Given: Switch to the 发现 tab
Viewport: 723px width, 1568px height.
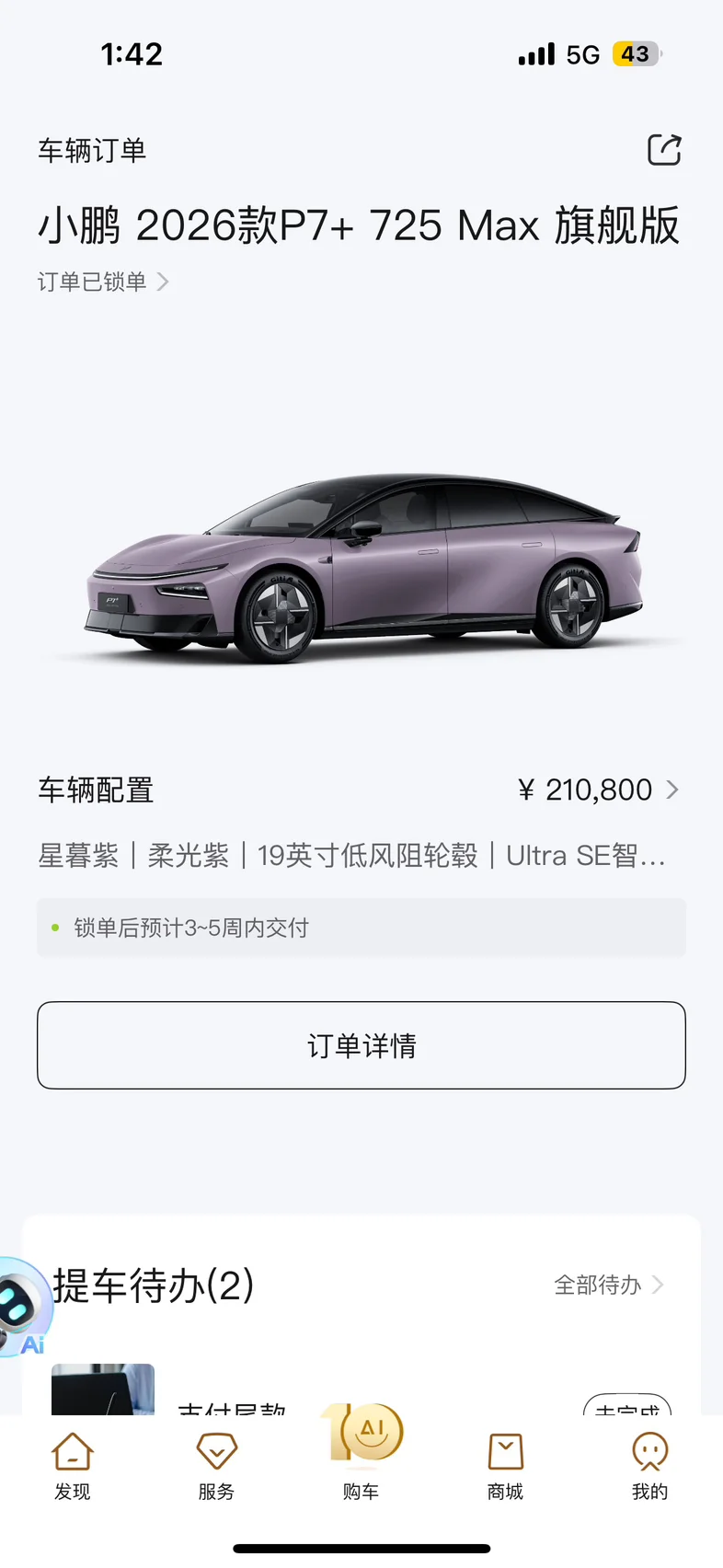Looking at the screenshot, I should (x=73, y=1467).
